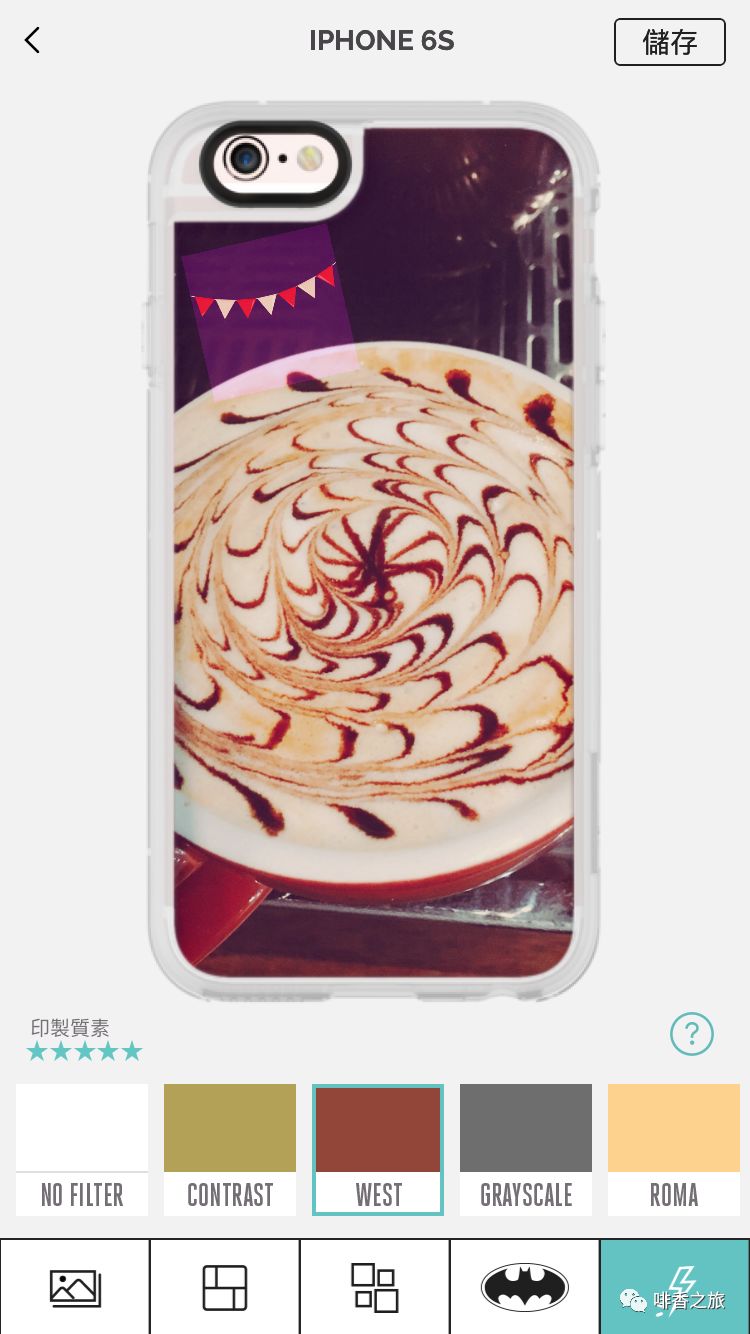Go back using the arrow icon
Screen dimensions: 750x1334
click(32, 41)
